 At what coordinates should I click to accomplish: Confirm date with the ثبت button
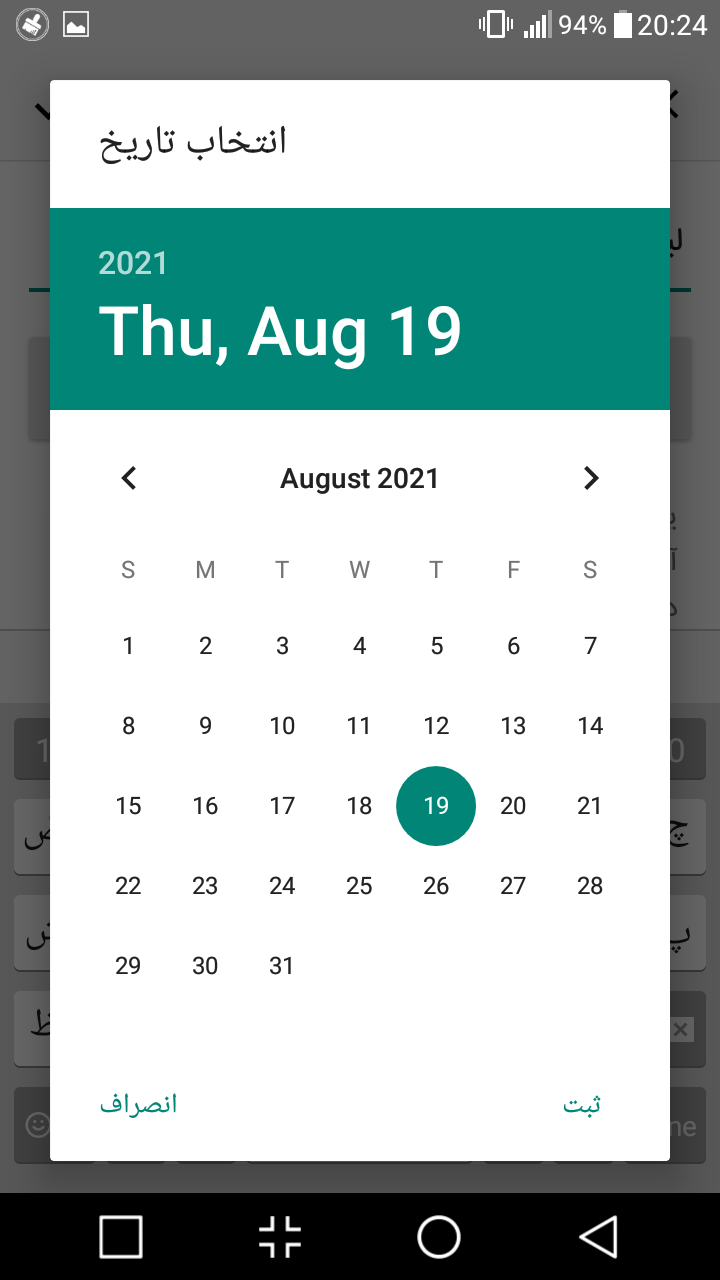click(582, 1104)
